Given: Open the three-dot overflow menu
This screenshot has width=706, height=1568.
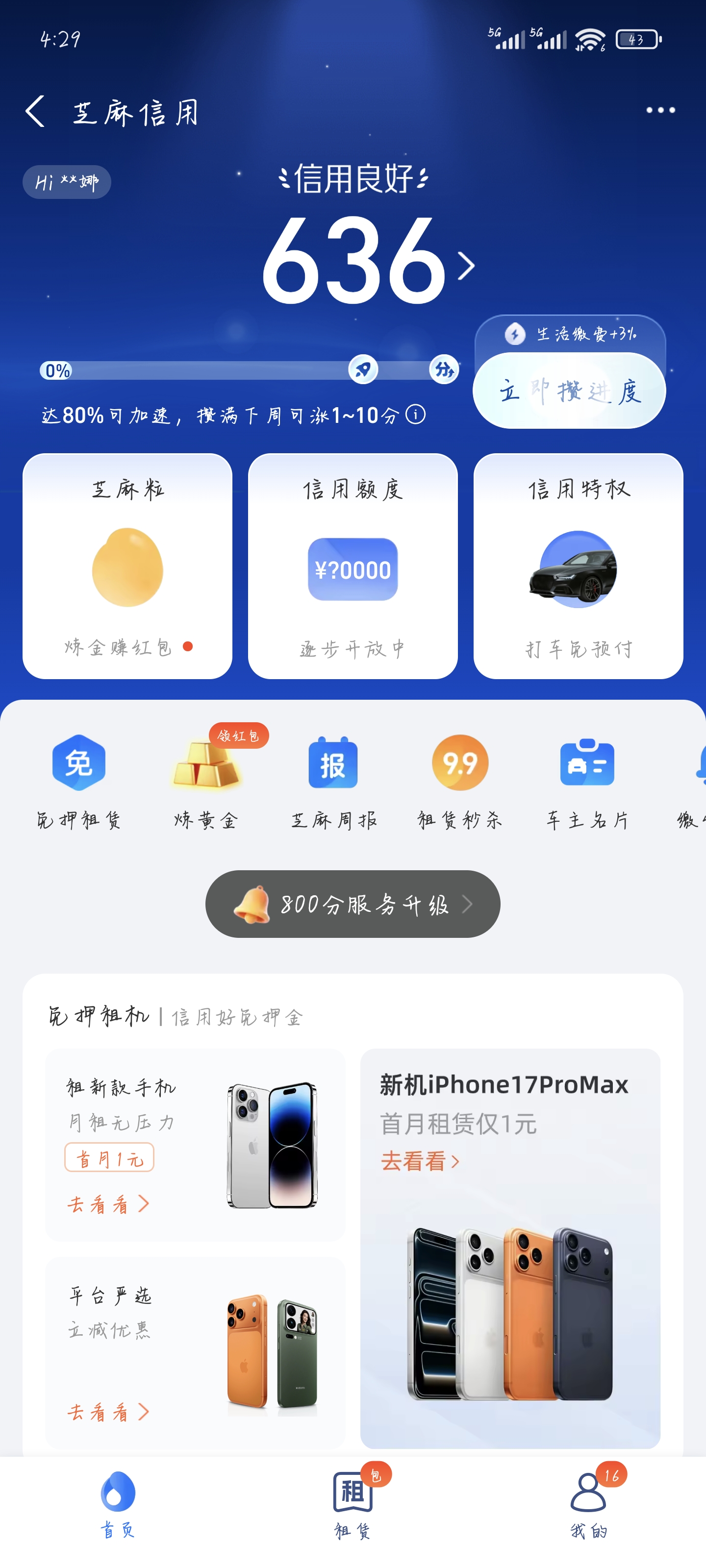Looking at the screenshot, I should coord(660,110).
